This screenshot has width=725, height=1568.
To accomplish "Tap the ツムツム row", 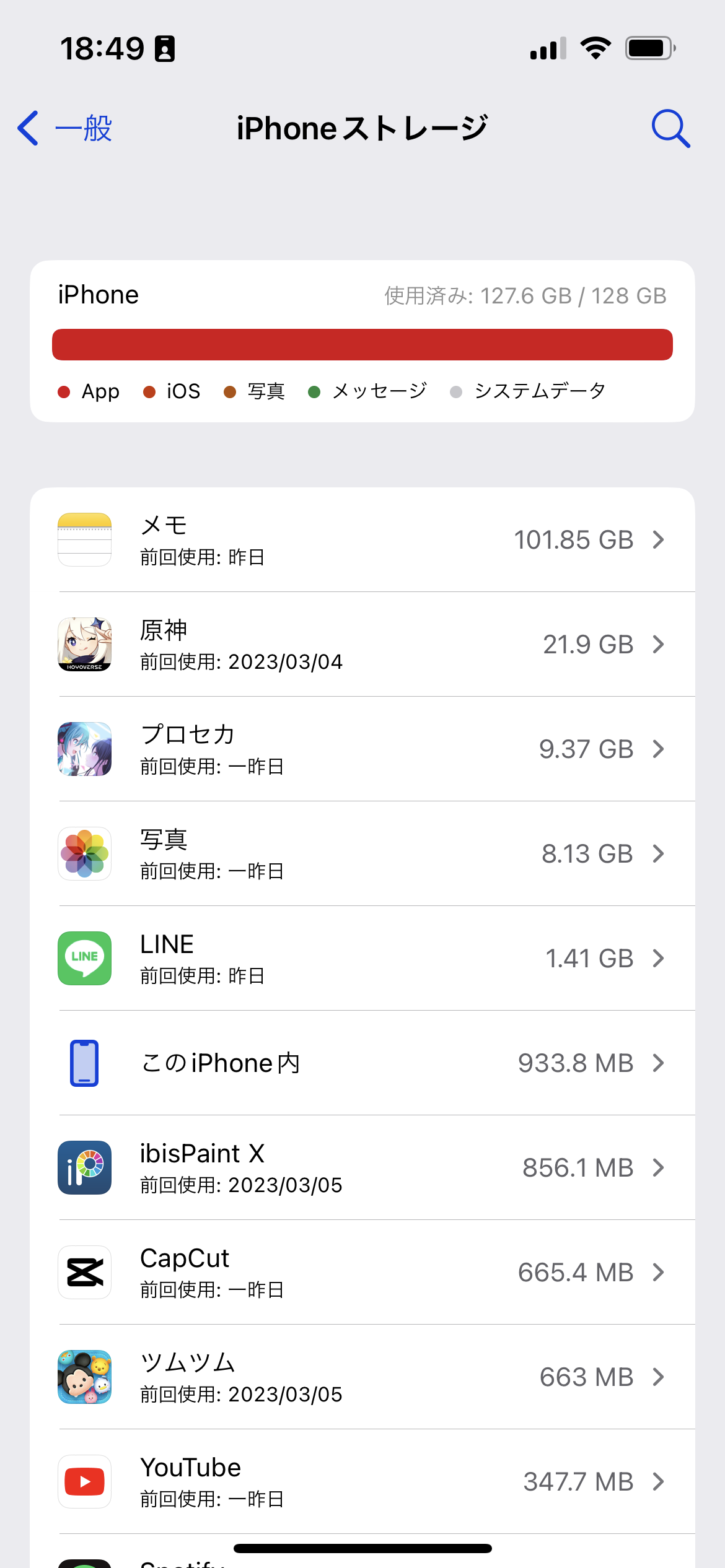I will [x=362, y=1377].
